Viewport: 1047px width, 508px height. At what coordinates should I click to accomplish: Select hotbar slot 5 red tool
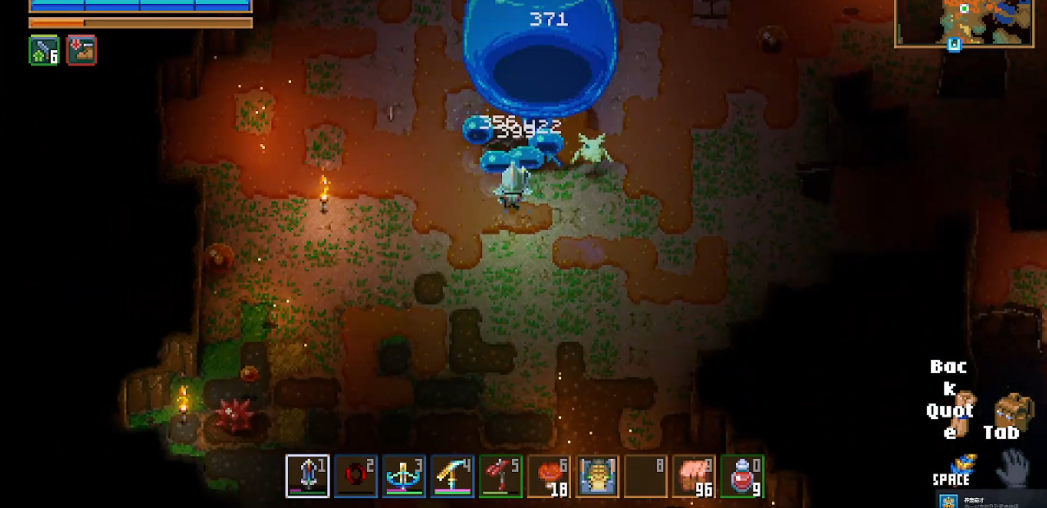[500, 476]
